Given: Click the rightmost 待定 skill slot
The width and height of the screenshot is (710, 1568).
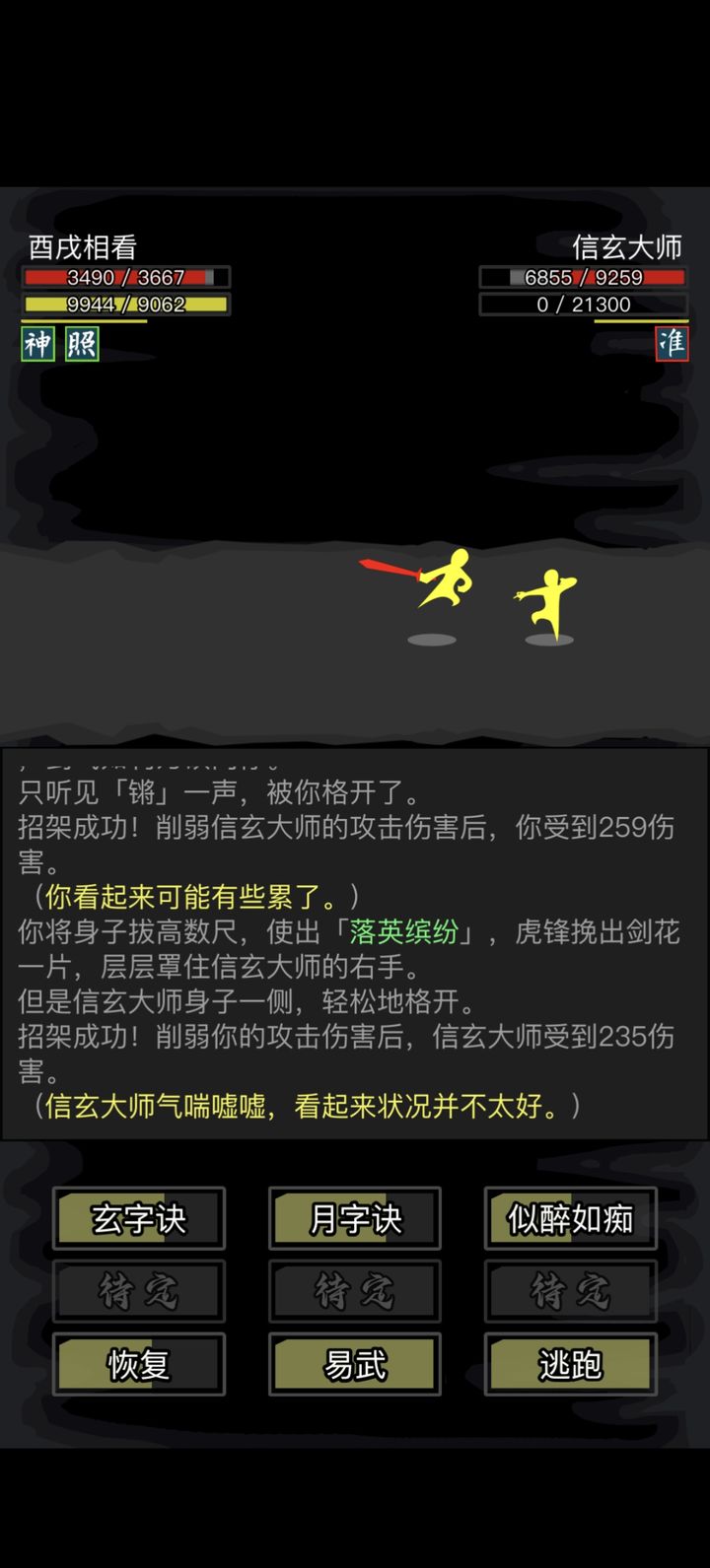Looking at the screenshot, I should pos(570,1291).
